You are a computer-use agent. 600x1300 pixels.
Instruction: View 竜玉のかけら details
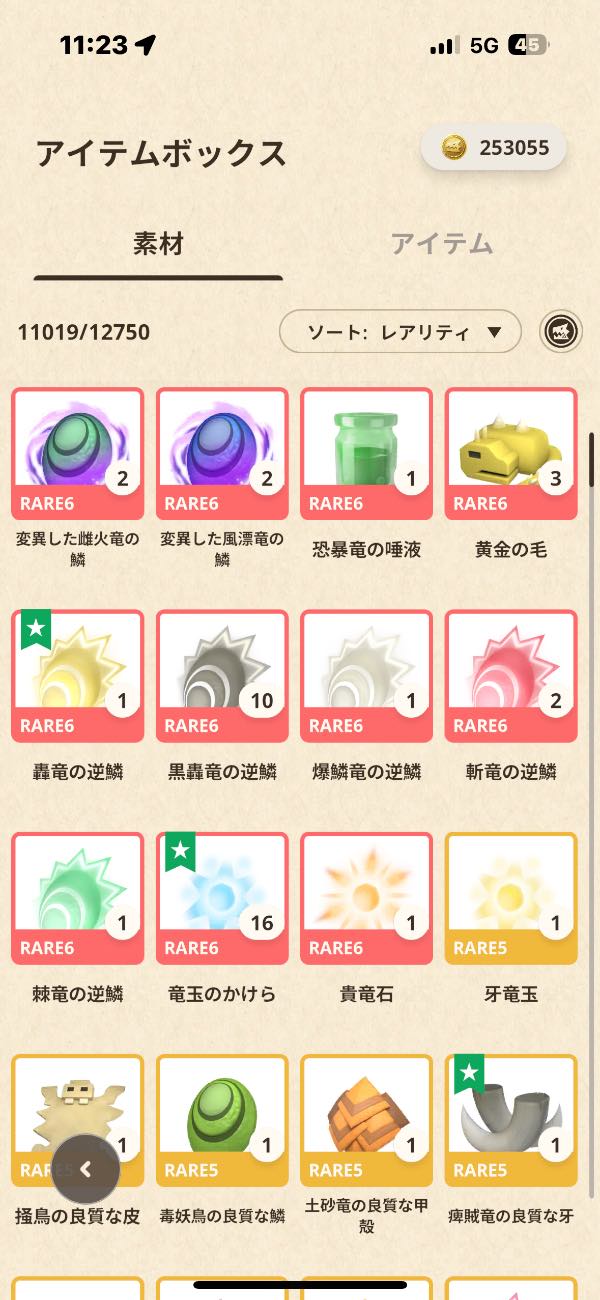(222, 899)
